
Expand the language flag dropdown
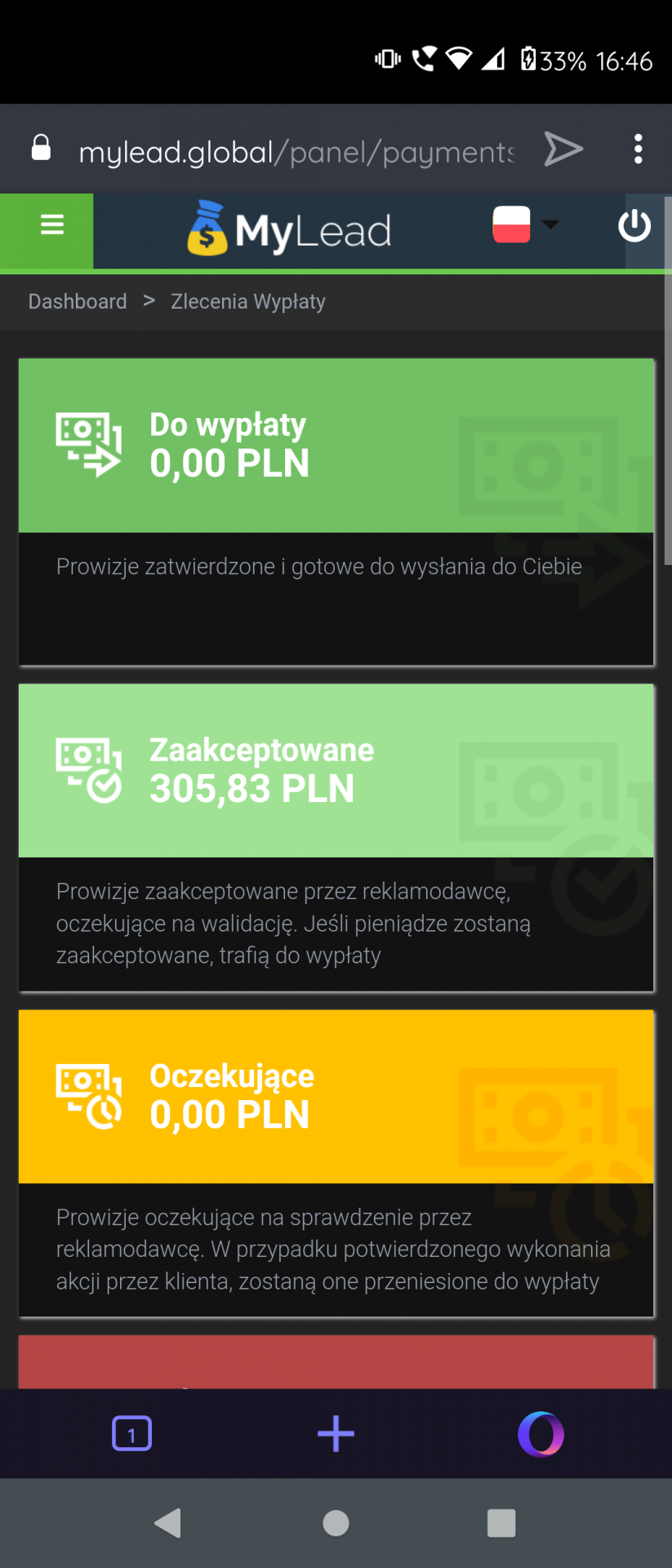[526, 225]
